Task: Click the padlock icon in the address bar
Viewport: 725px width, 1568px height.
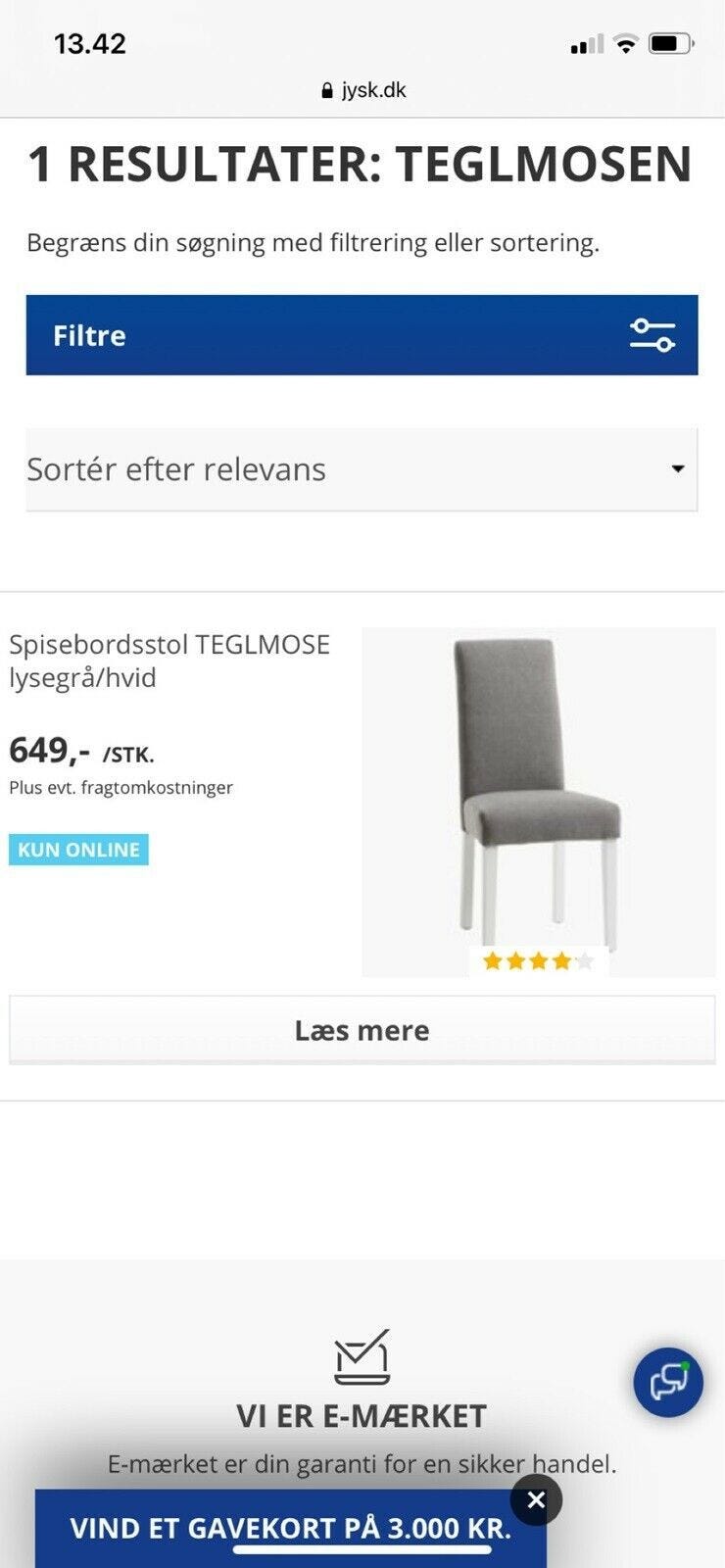Action: (x=325, y=89)
